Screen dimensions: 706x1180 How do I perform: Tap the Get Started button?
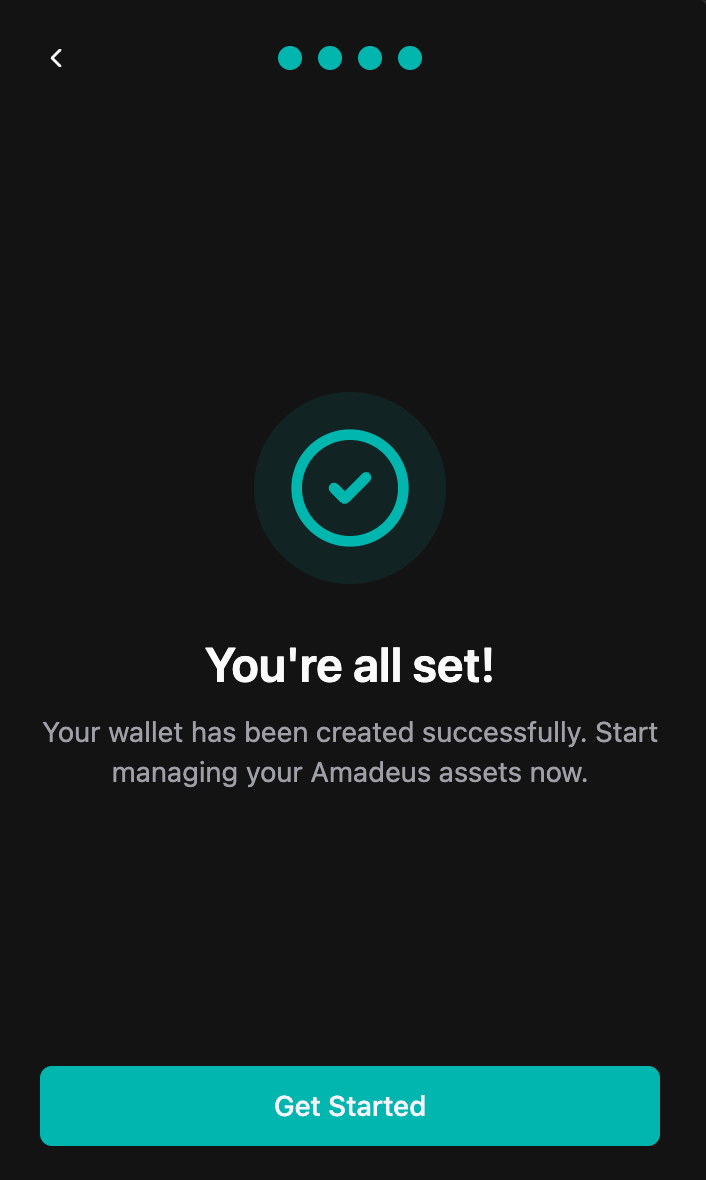350,1105
